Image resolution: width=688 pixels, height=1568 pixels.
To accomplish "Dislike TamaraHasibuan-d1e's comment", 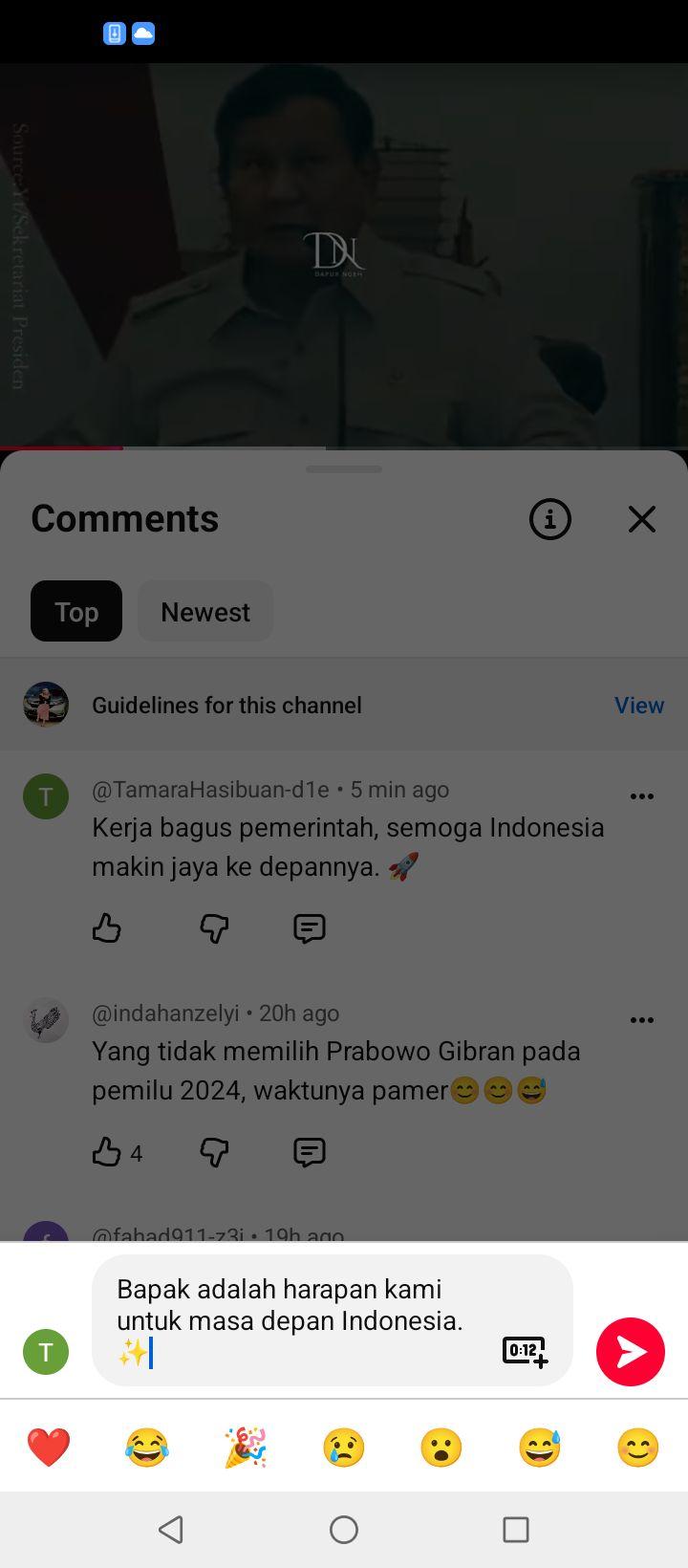I will tap(214, 927).
